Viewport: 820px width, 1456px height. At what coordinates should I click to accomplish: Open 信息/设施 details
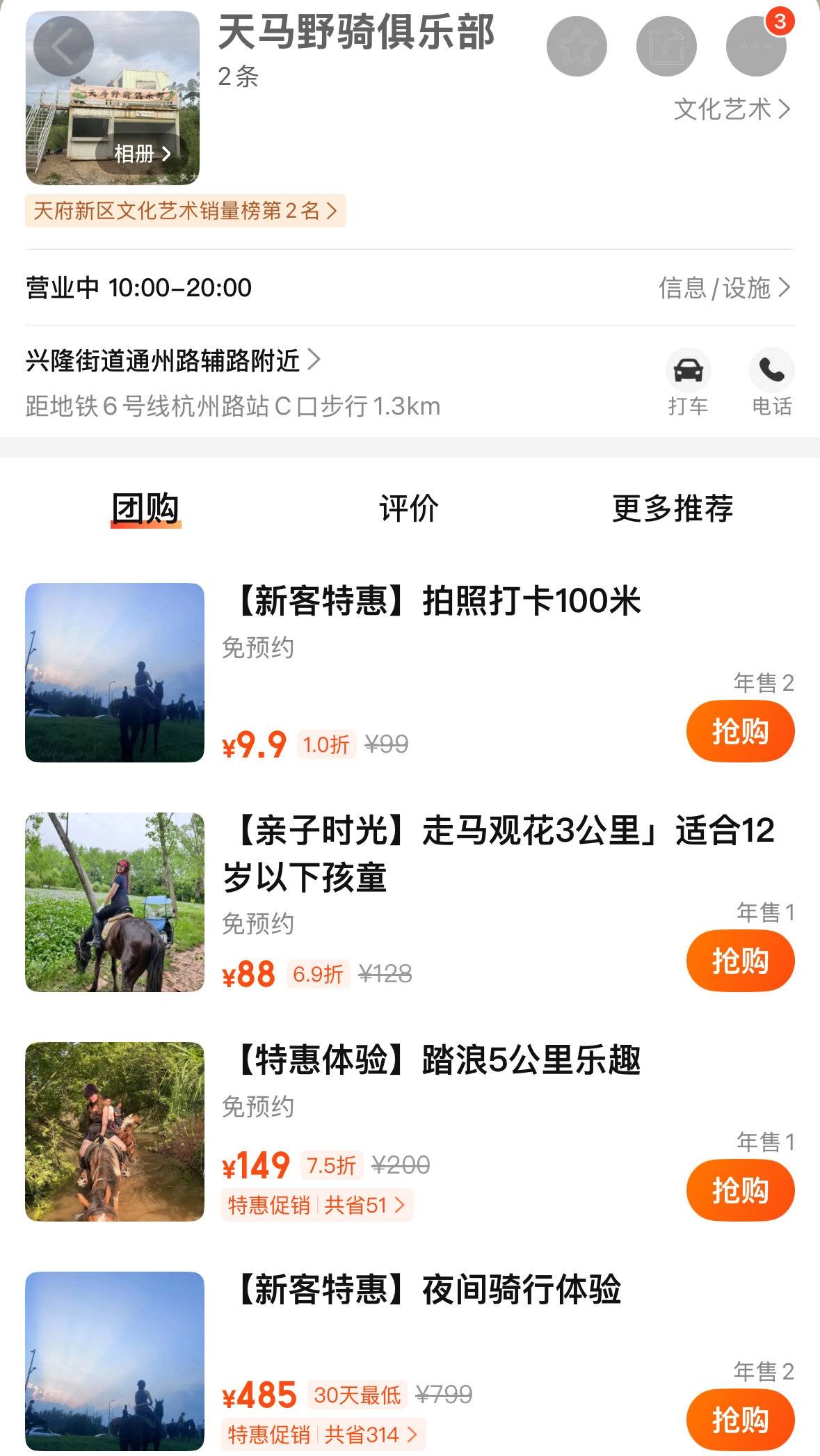coord(724,287)
